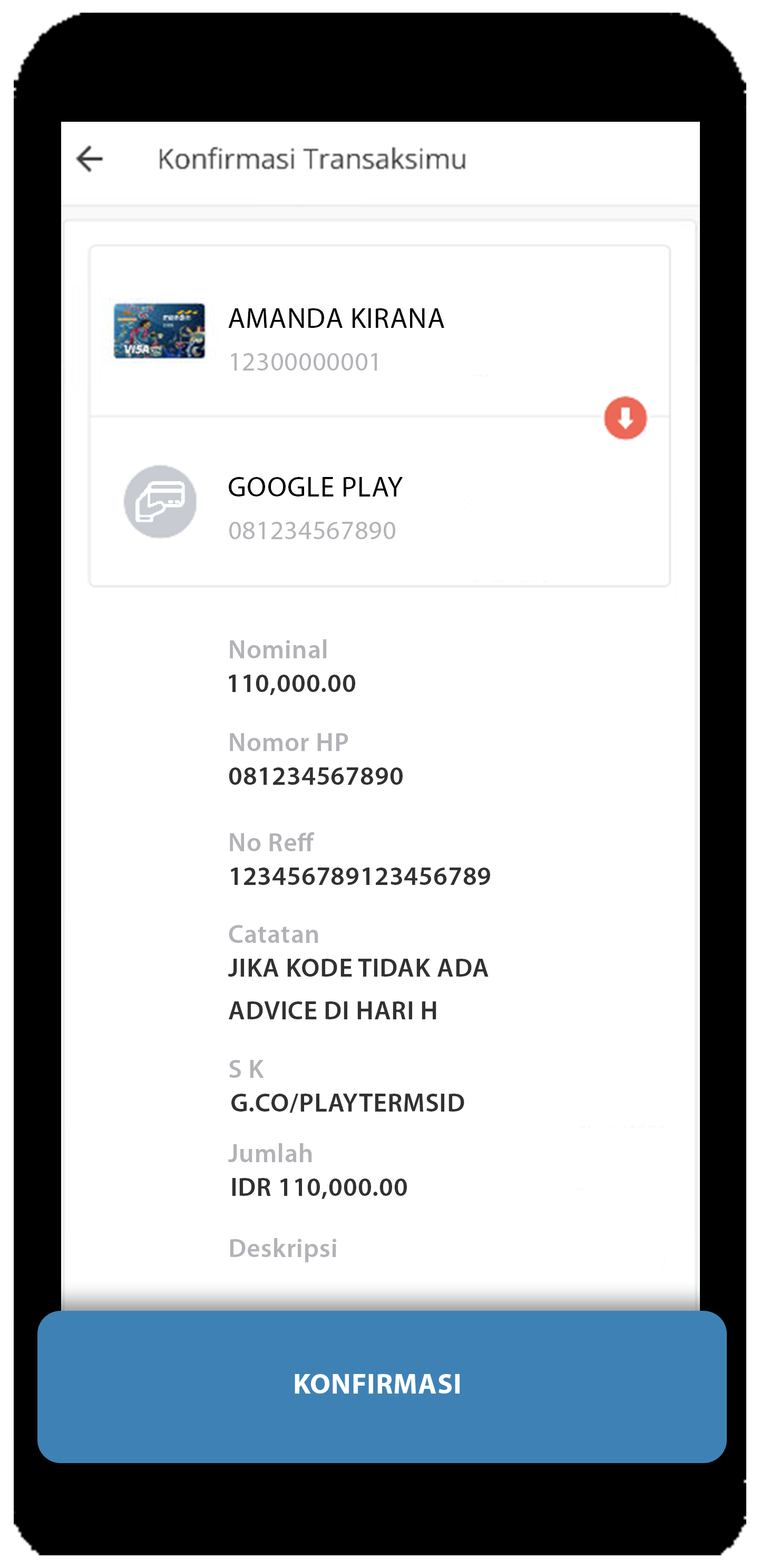The width and height of the screenshot is (760, 1568).
Task: Open the G.CO/PLAYTERMSID terms link
Action: [347, 1103]
